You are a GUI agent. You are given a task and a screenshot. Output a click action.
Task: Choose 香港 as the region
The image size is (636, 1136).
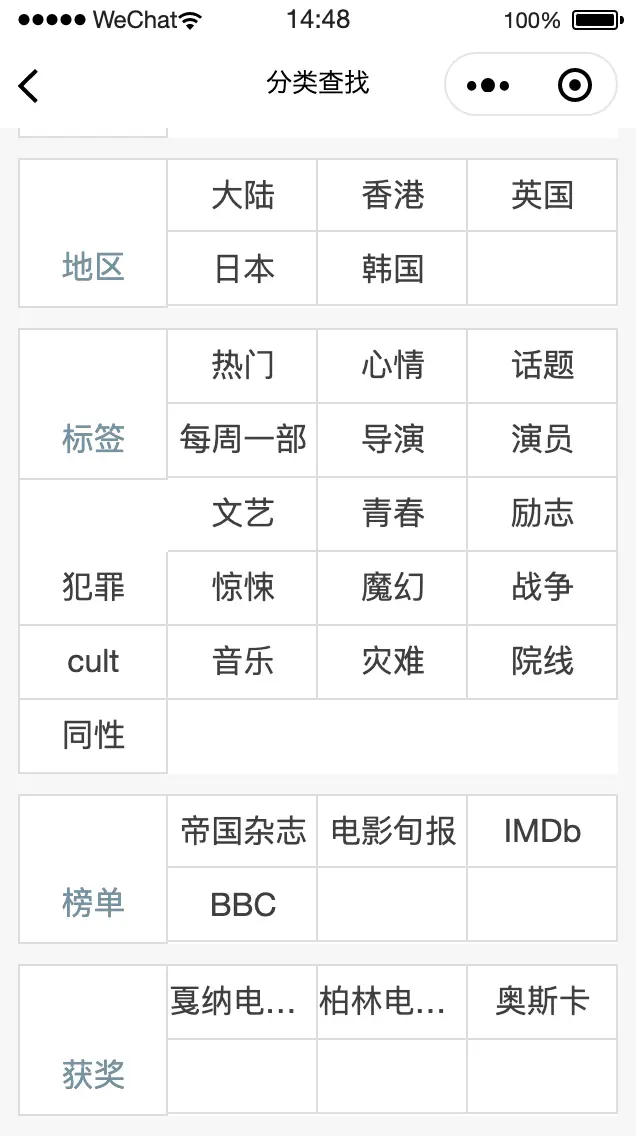coord(392,195)
